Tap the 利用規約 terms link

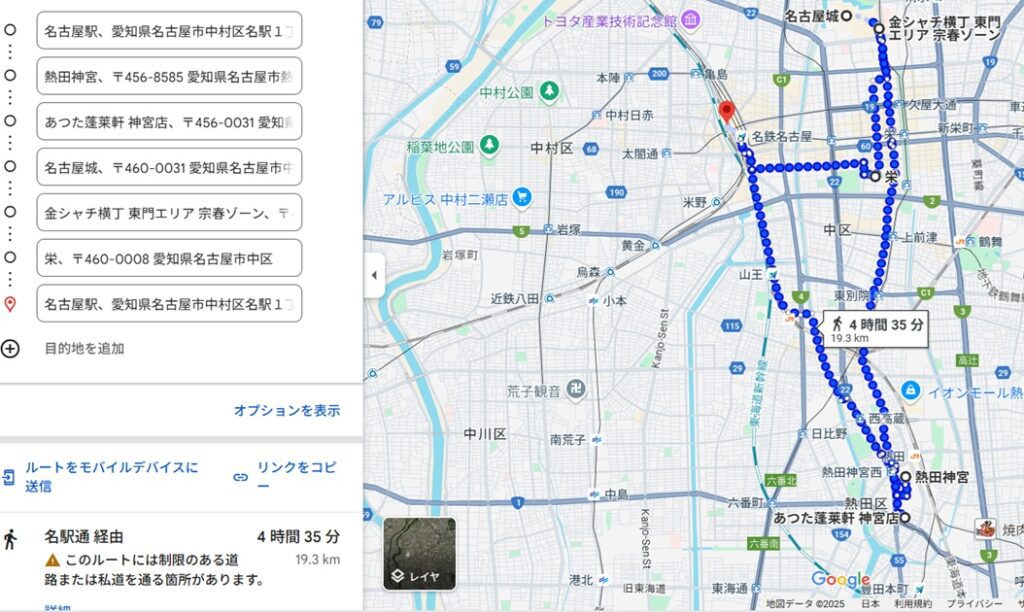pos(912,604)
